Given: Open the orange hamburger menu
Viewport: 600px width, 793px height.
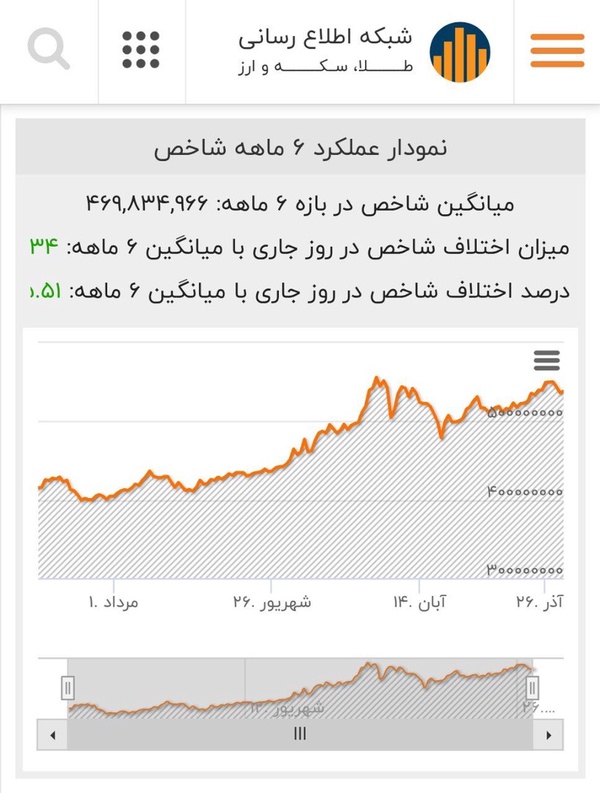Looking at the screenshot, I should 557,51.
